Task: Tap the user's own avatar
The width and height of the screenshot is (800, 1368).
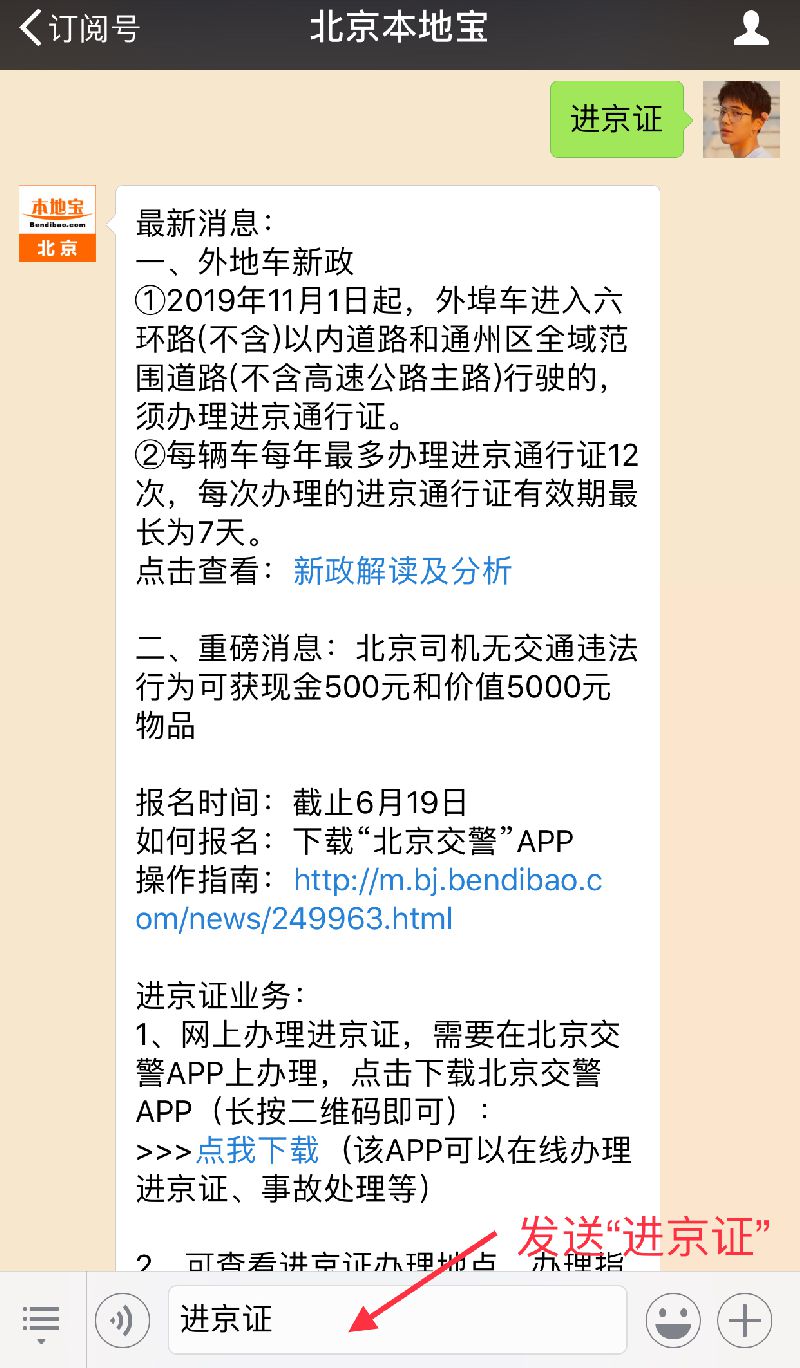Action: pos(741,119)
